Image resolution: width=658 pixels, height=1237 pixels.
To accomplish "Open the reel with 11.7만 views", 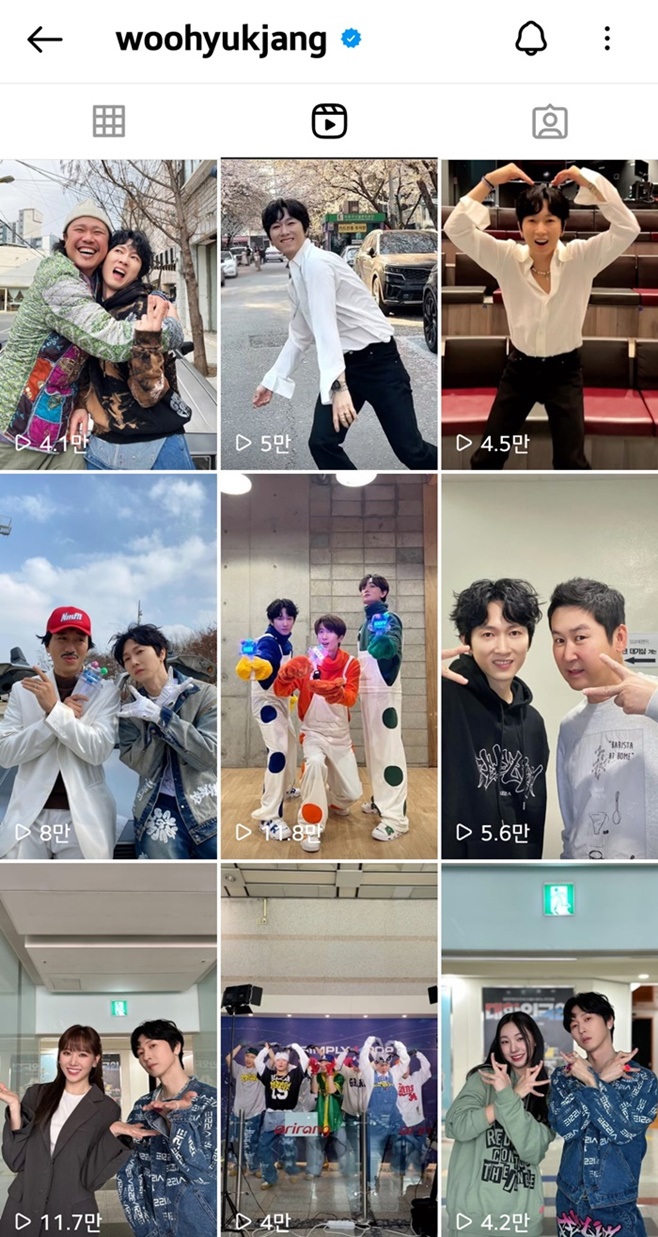I will tap(108, 1050).
